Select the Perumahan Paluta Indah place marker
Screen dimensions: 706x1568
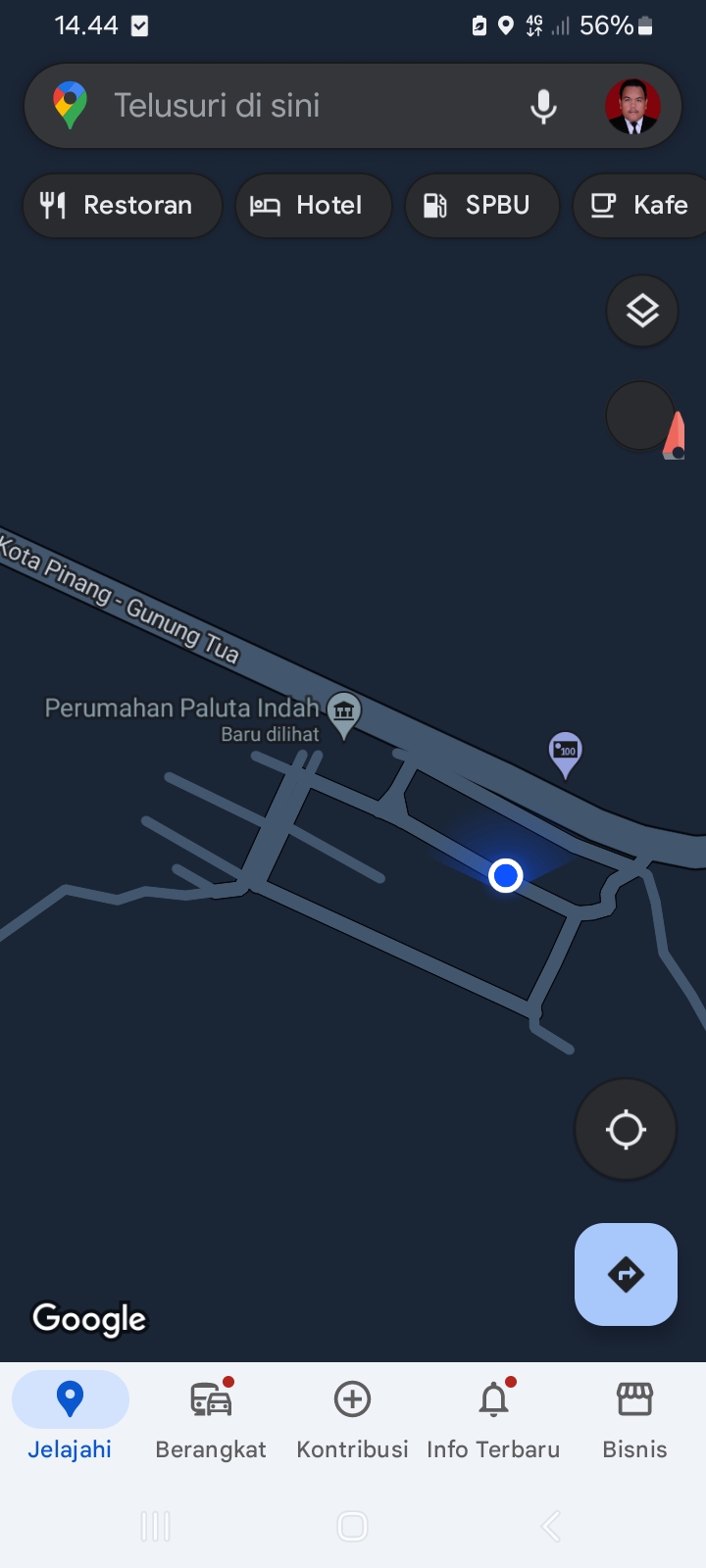click(x=343, y=712)
